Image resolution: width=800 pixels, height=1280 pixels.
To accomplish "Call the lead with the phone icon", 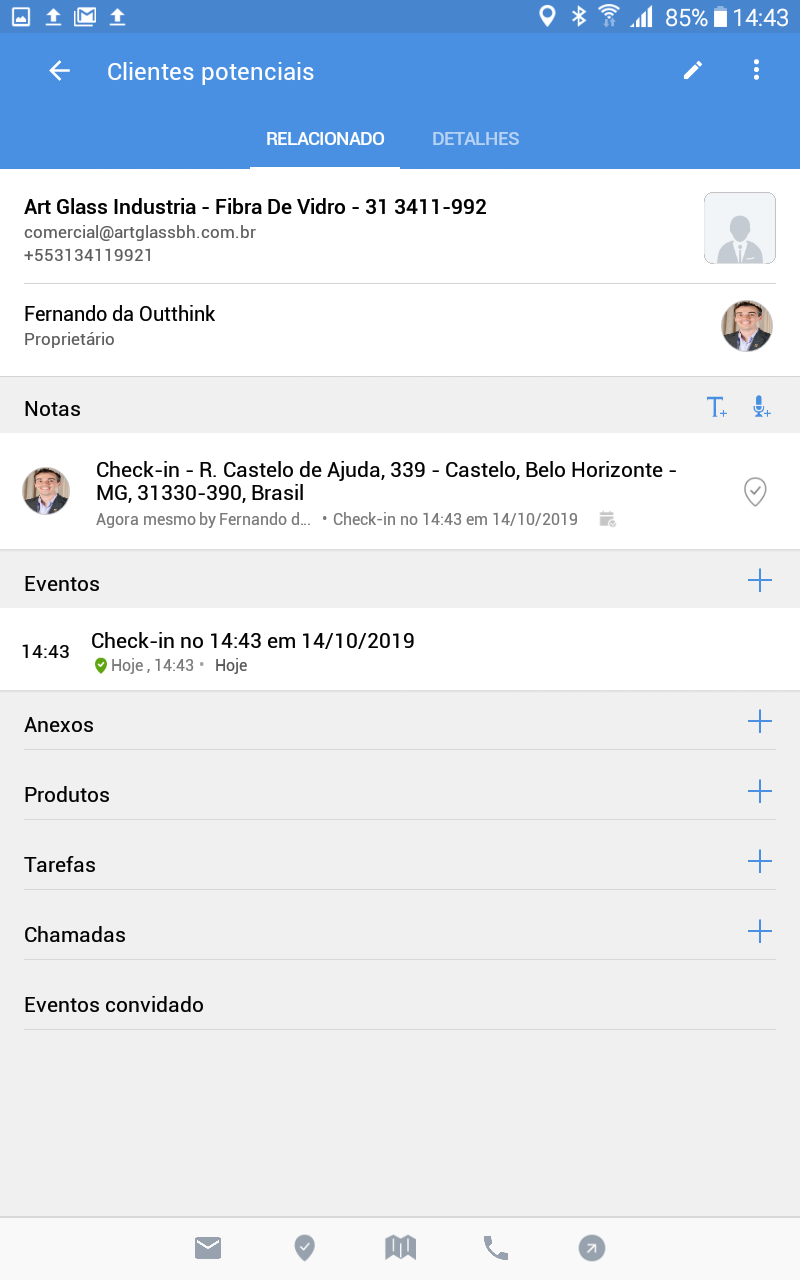I will [x=496, y=1247].
